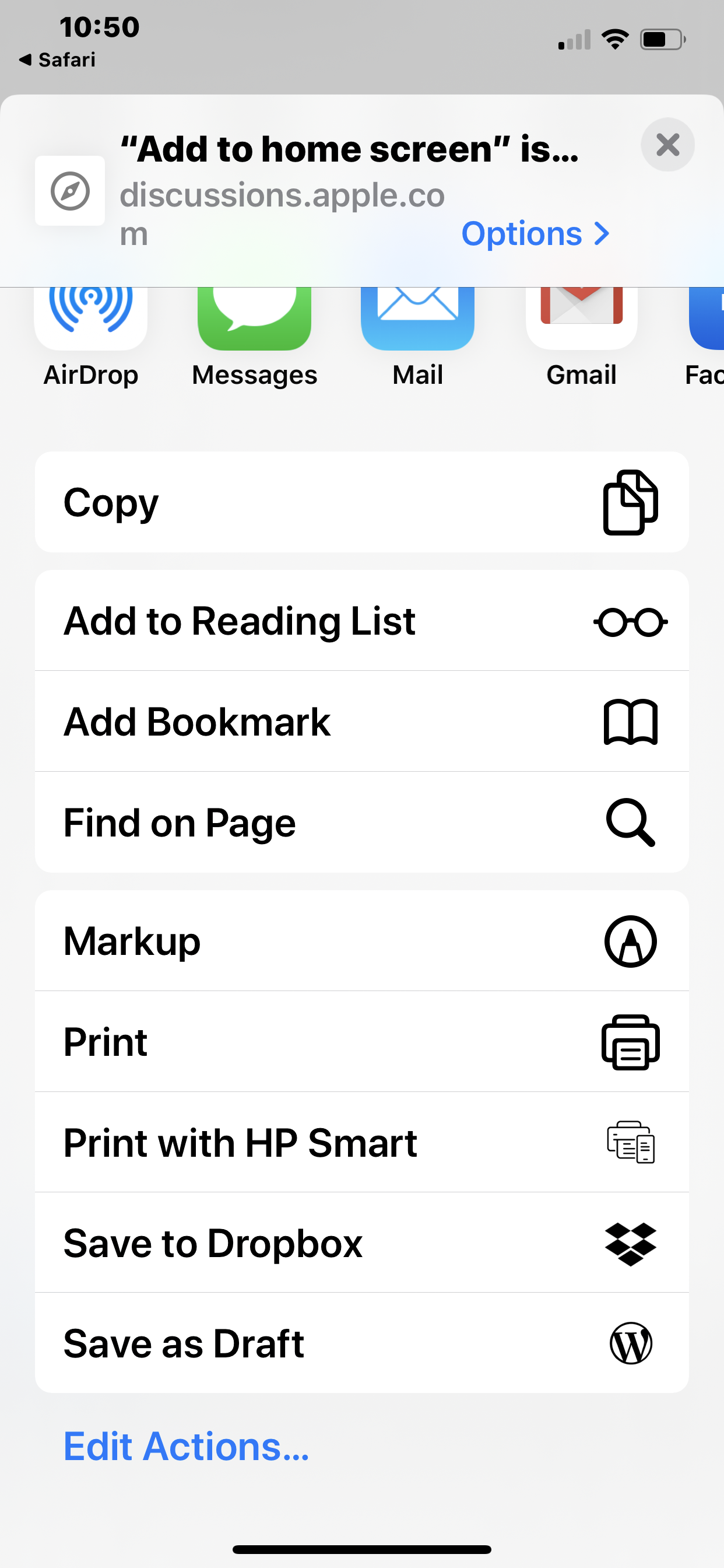Add this page to Reading List
Viewport: 724px width, 1568px height.
coord(361,621)
